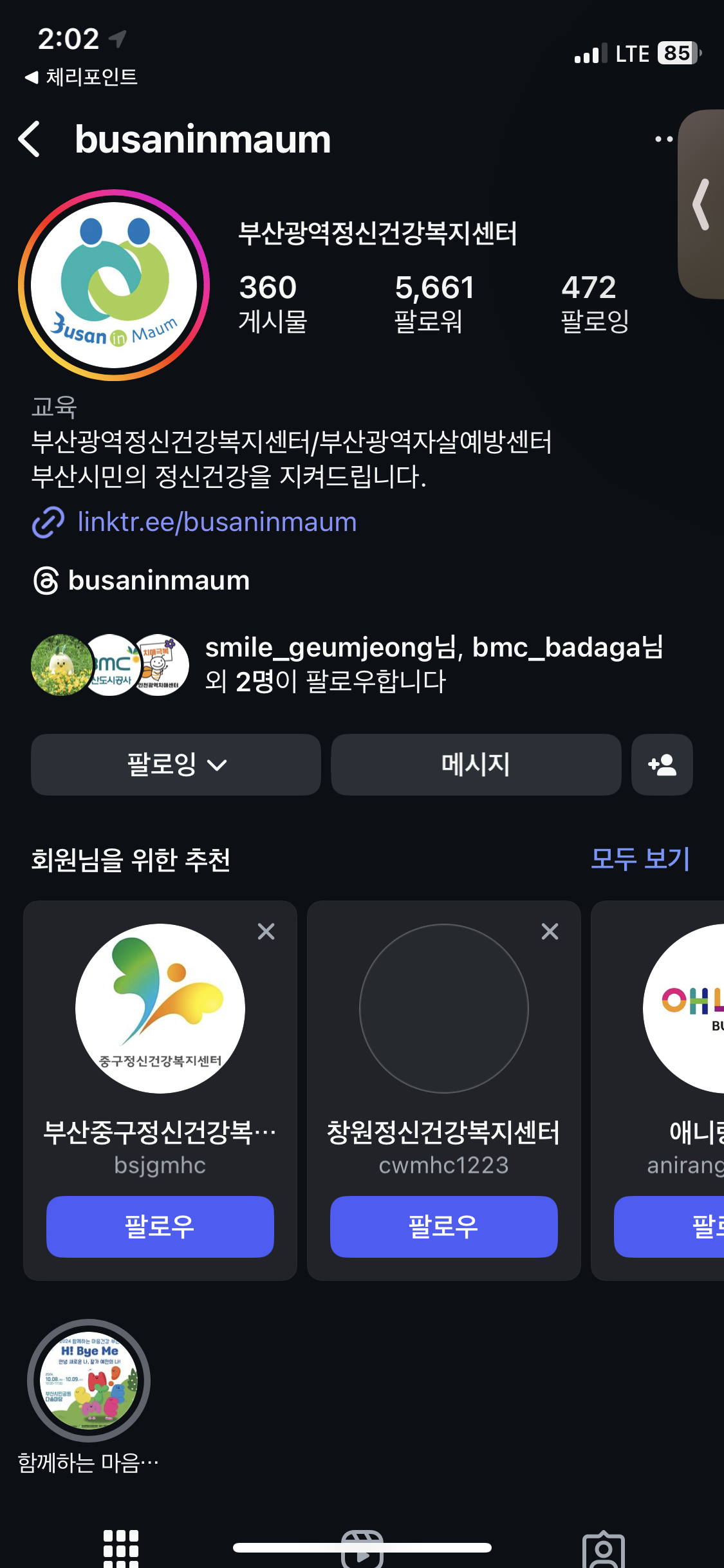724x1568 pixels.
Task: Open the profile's more options menu
Action: point(663,139)
